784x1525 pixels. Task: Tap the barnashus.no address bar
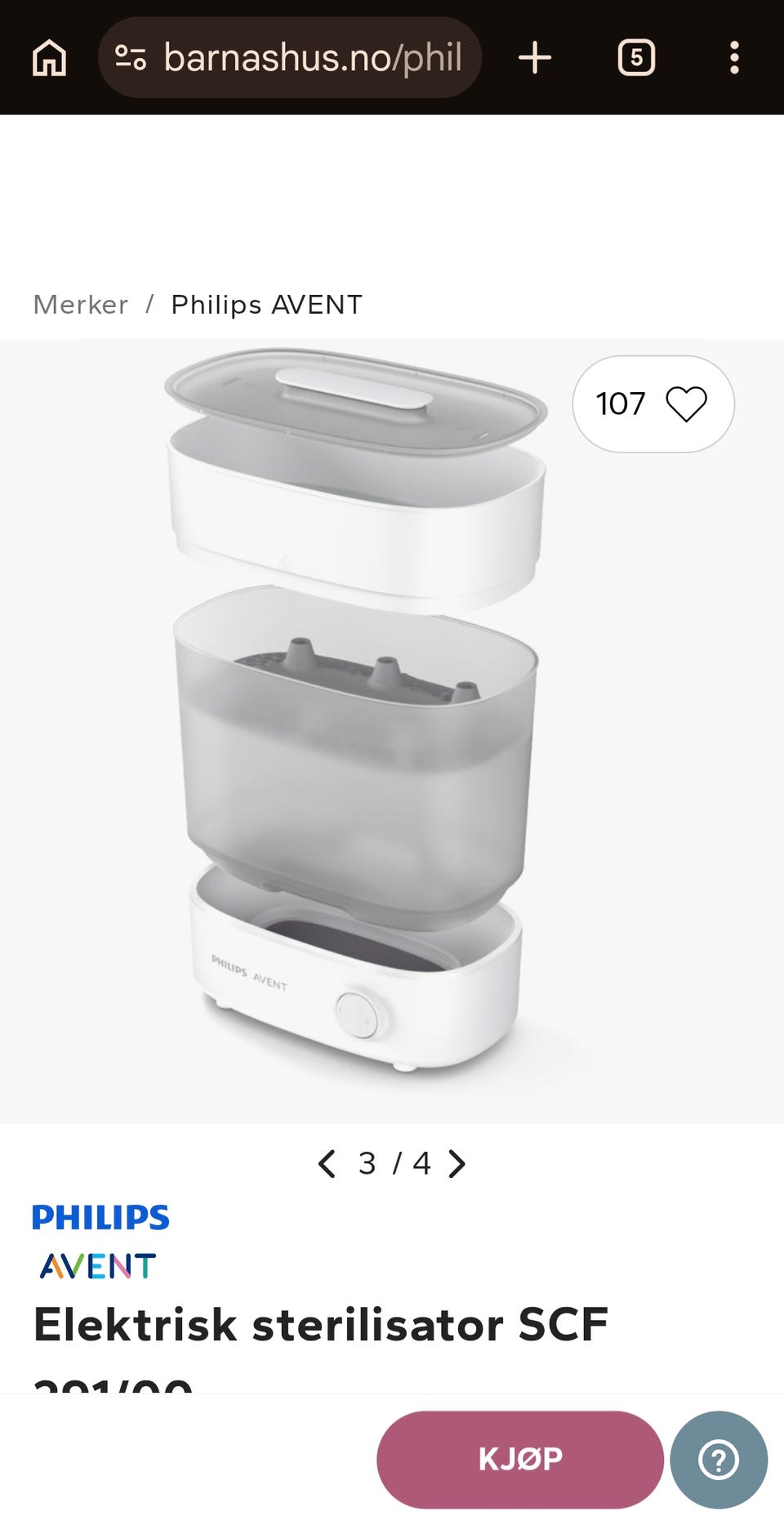(x=290, y=58)
